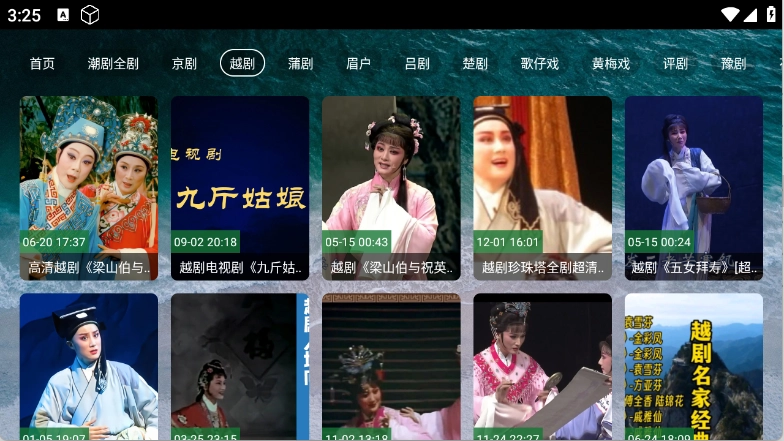Play 越剧《五女拜寿》video
This screenshot has width=784, height=441.
[x=694, y=187]
